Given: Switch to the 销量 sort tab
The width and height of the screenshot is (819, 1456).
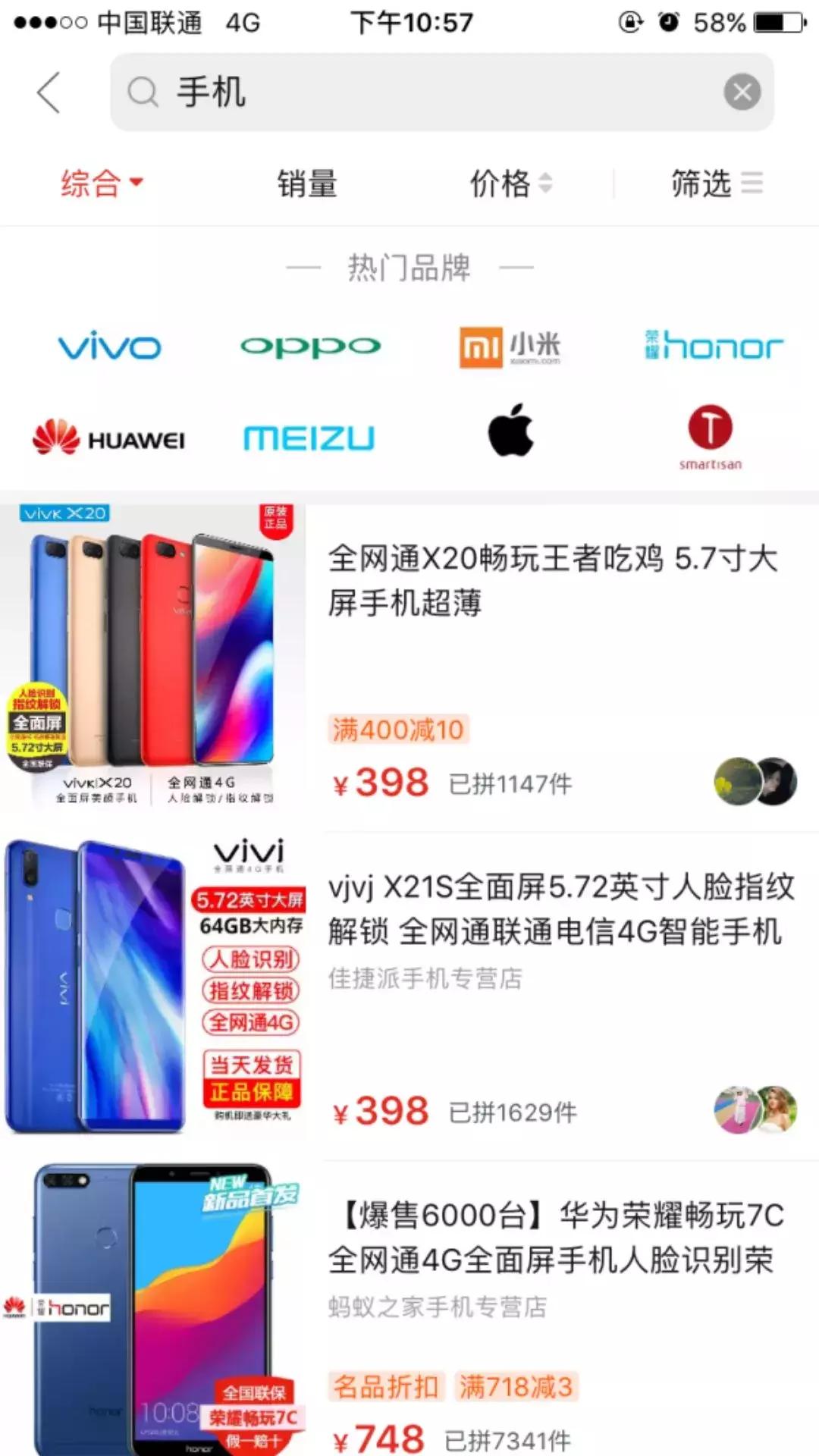Looking at the screenshot, I should tap(306, 184).
